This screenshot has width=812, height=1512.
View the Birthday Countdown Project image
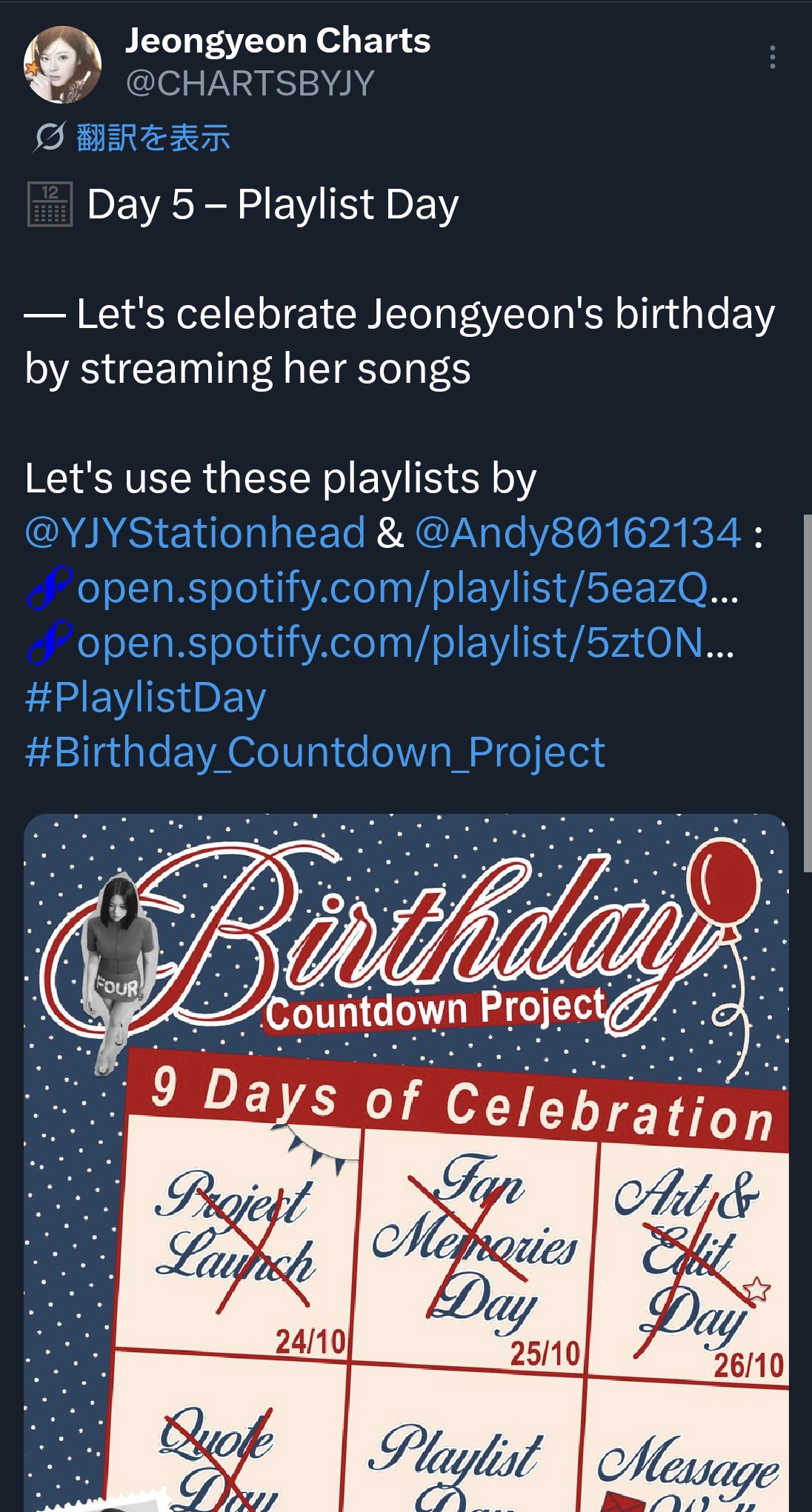pyautogui.click(x=406, y=1163)
